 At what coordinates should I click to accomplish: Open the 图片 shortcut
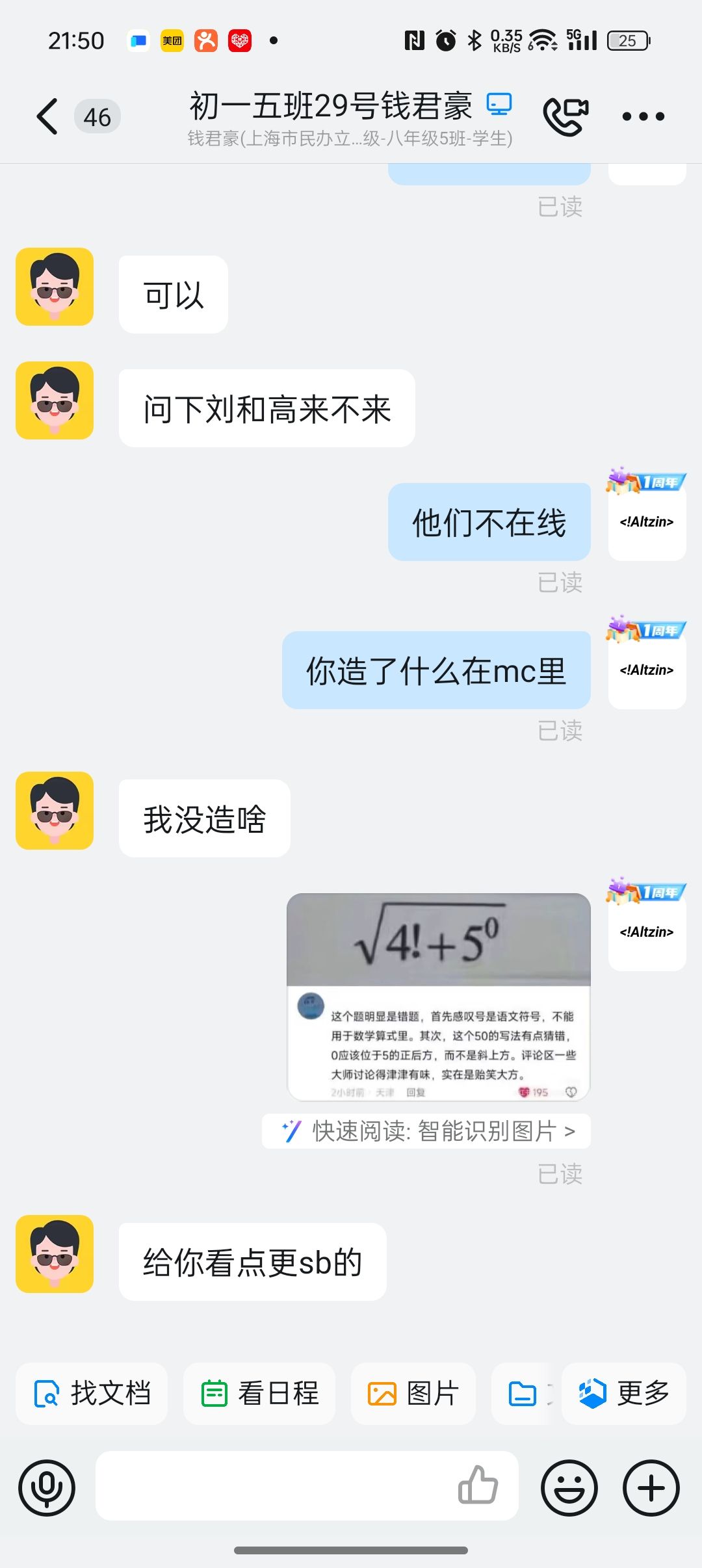pyautogui.click(x=413, y=1394)
